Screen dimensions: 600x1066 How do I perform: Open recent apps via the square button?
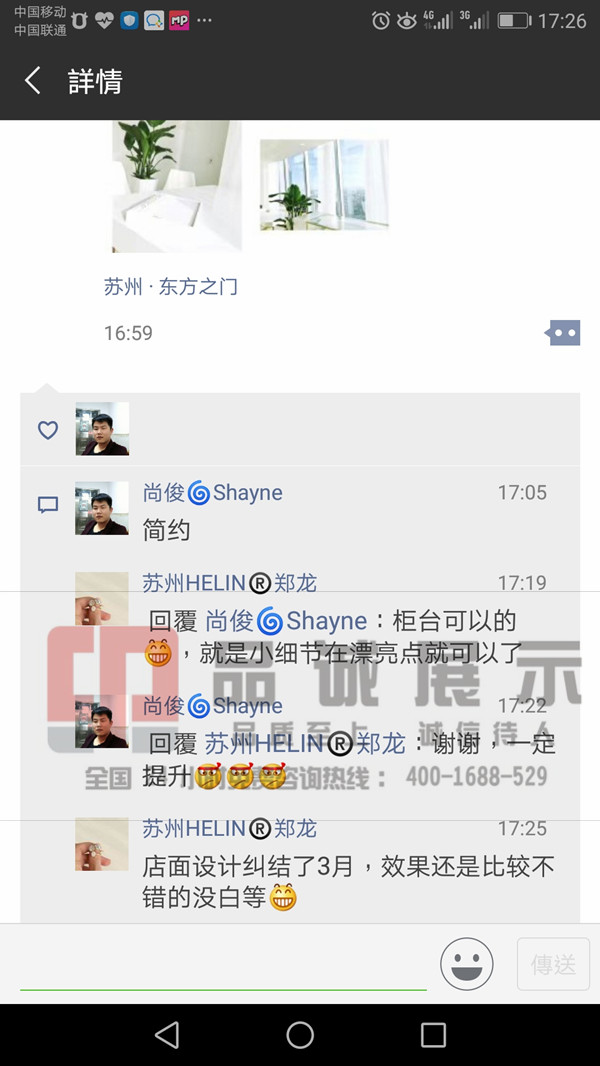[x=433, y=1035]
